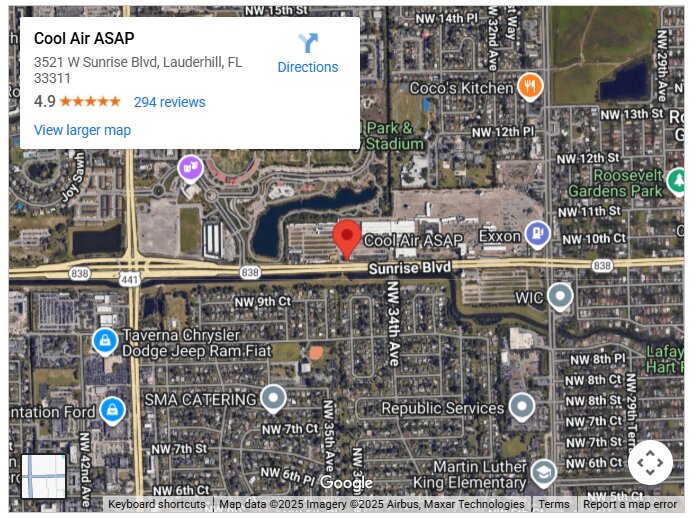Select the Exxon gas station marker
Image resolution: width=698 pixels, height=518 pixels.
538,235
